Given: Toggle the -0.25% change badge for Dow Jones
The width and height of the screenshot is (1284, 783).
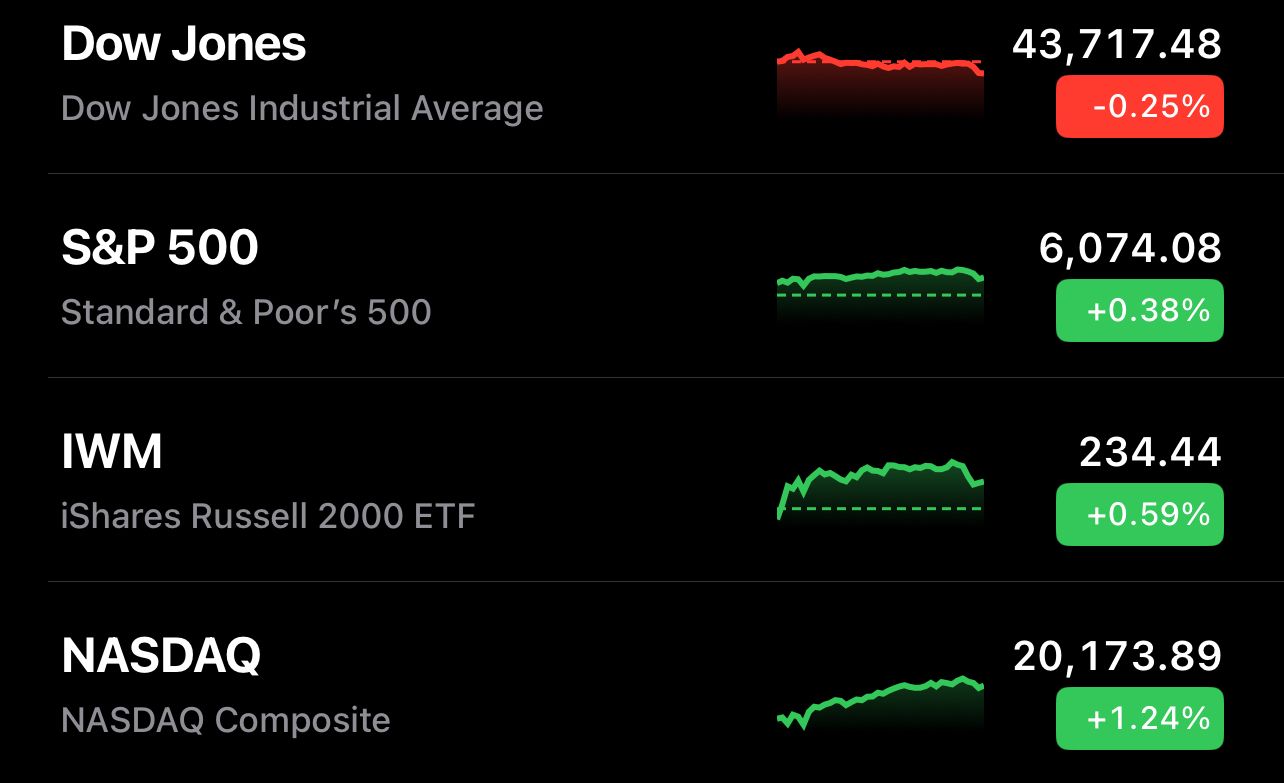Looking at the screenshot, I should [1139, 106].
